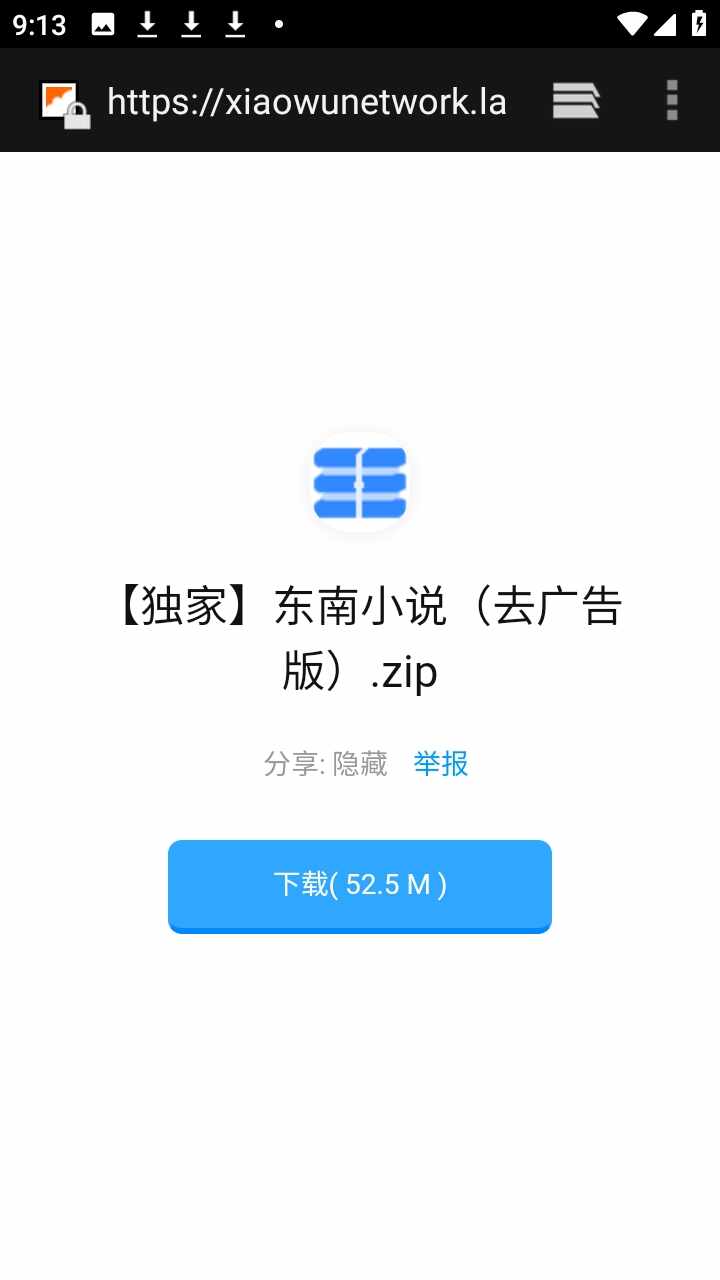Open the second download icon in status bar

(x=190, y=24)
